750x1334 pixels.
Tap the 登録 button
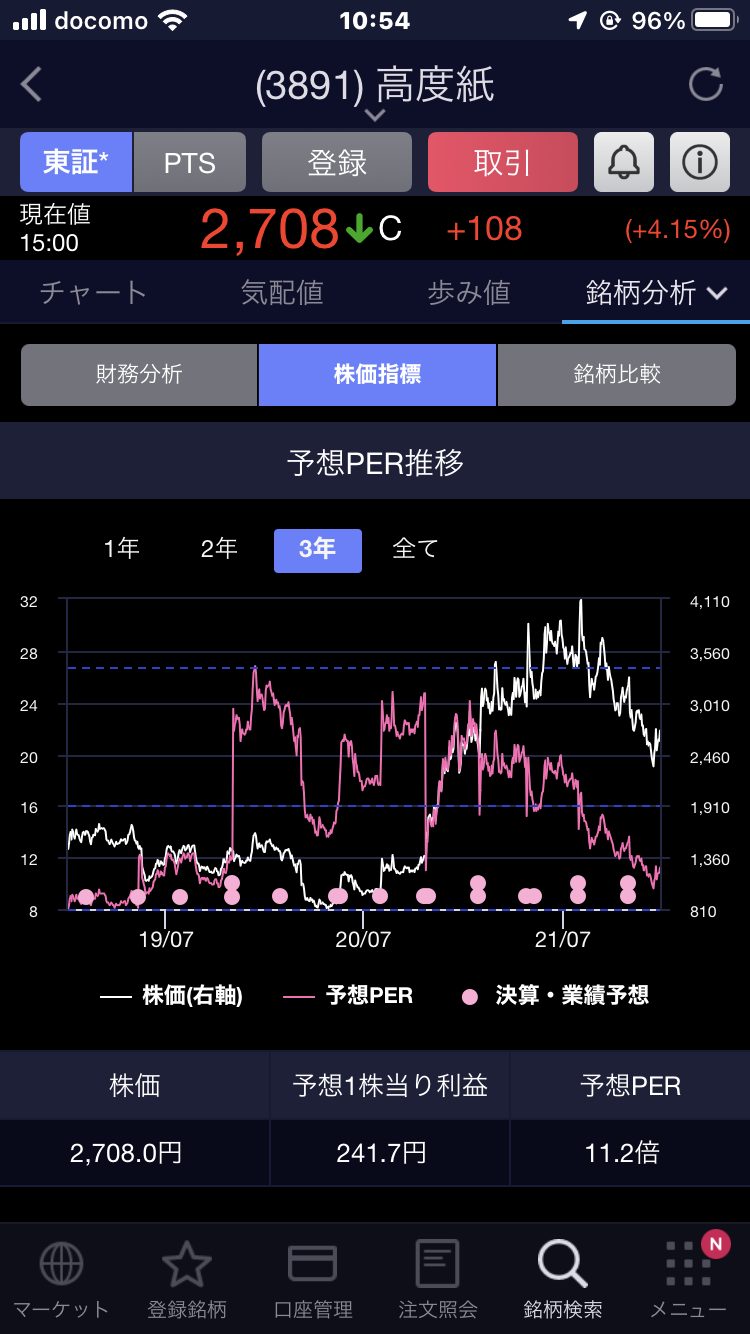(x=337, y=162)
